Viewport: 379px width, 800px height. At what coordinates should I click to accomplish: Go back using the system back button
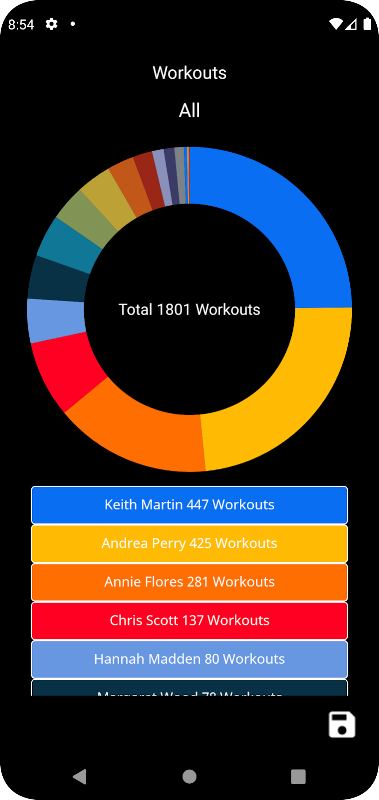point(80,777)
